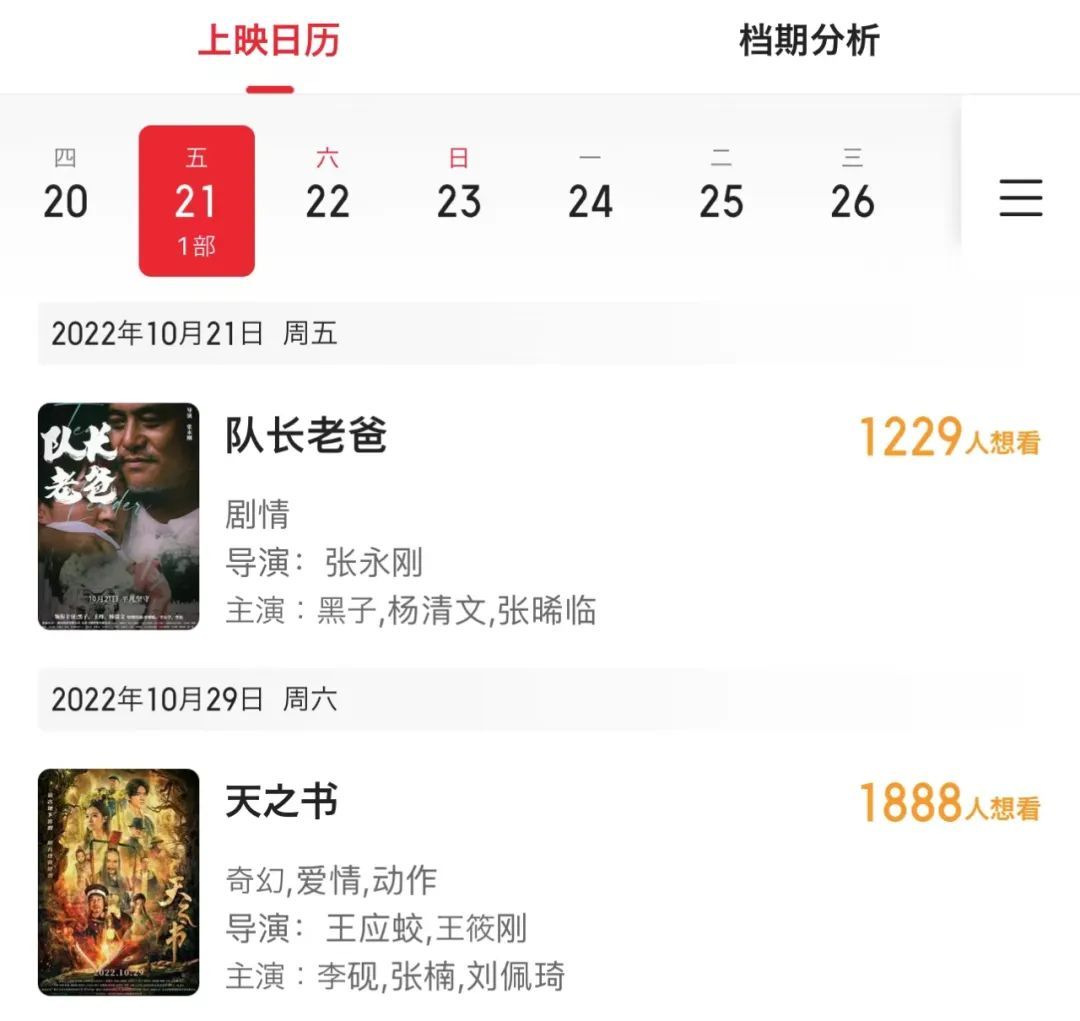Open the movie 队长老爸
The image size is (1080, 1021).
pos(306,437)
